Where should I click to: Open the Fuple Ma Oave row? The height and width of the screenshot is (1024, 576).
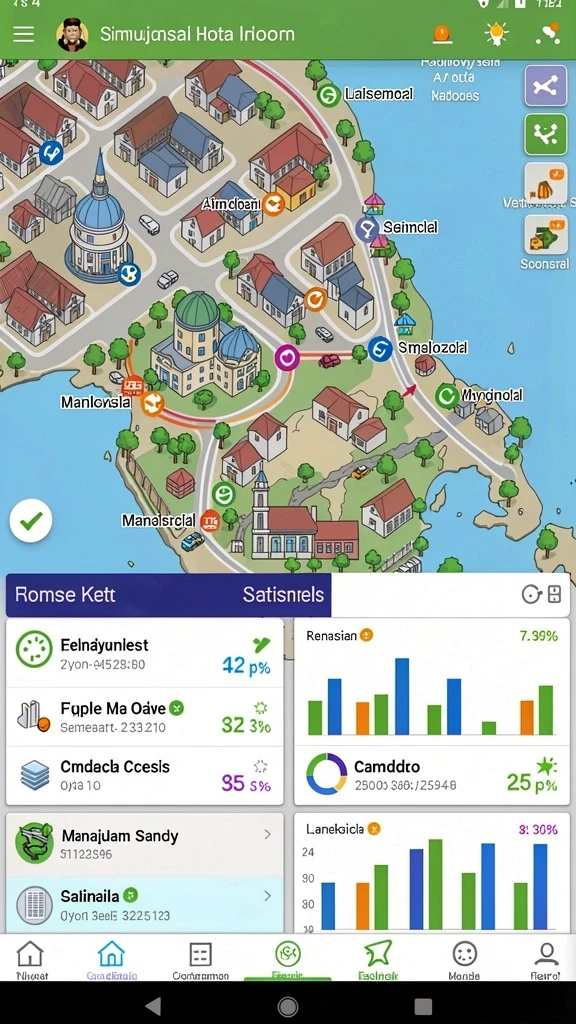(x=145, y=717)
